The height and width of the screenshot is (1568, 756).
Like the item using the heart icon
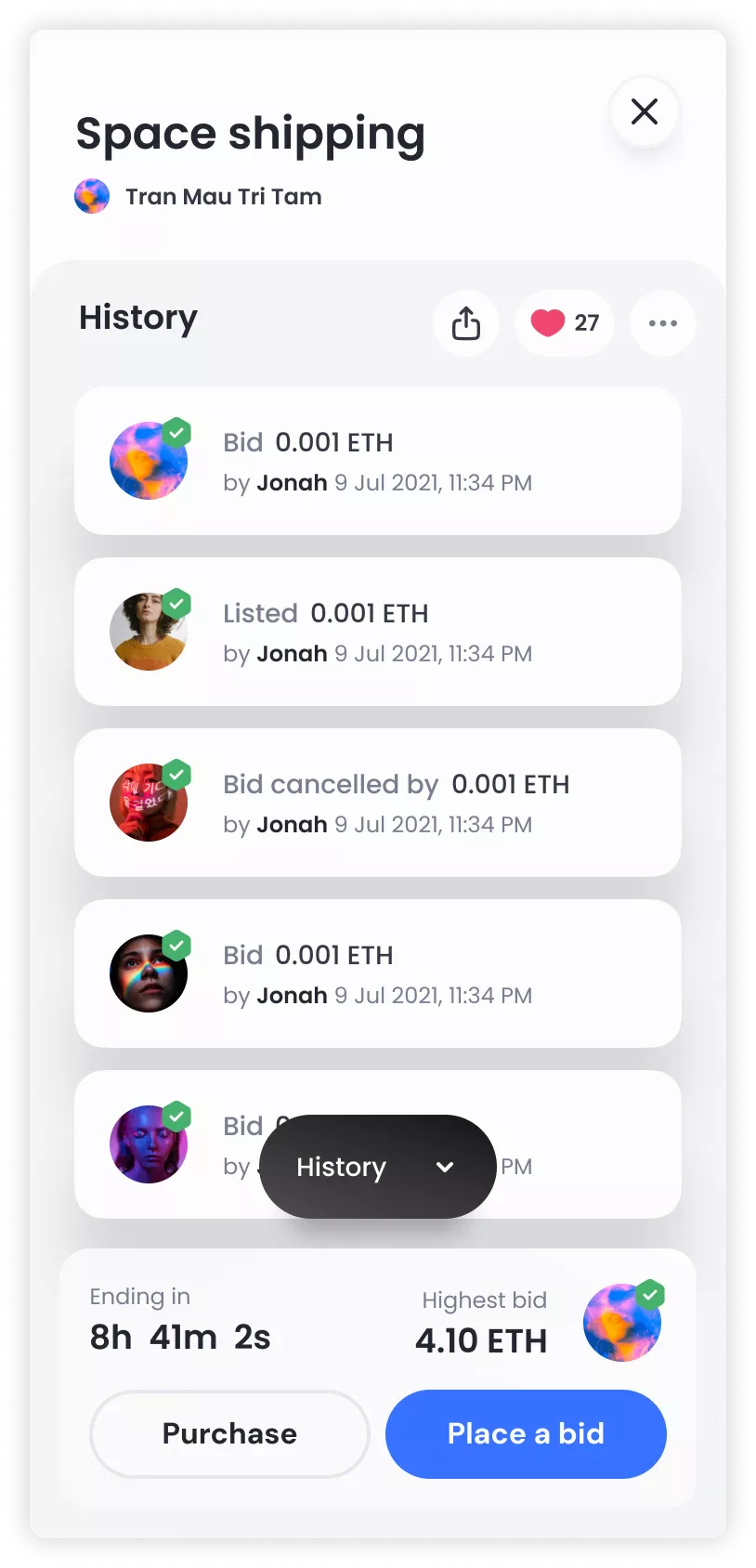tap(550, 321)
